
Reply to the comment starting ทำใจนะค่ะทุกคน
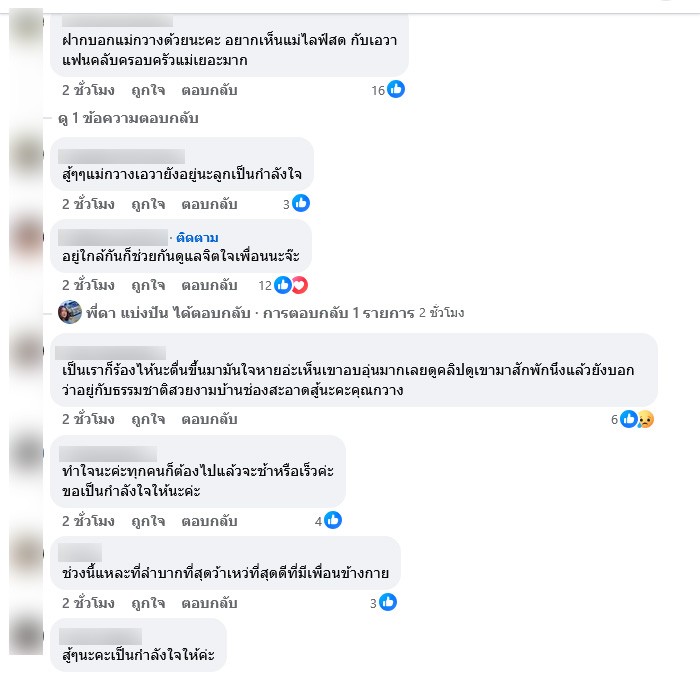click(208, 521)
